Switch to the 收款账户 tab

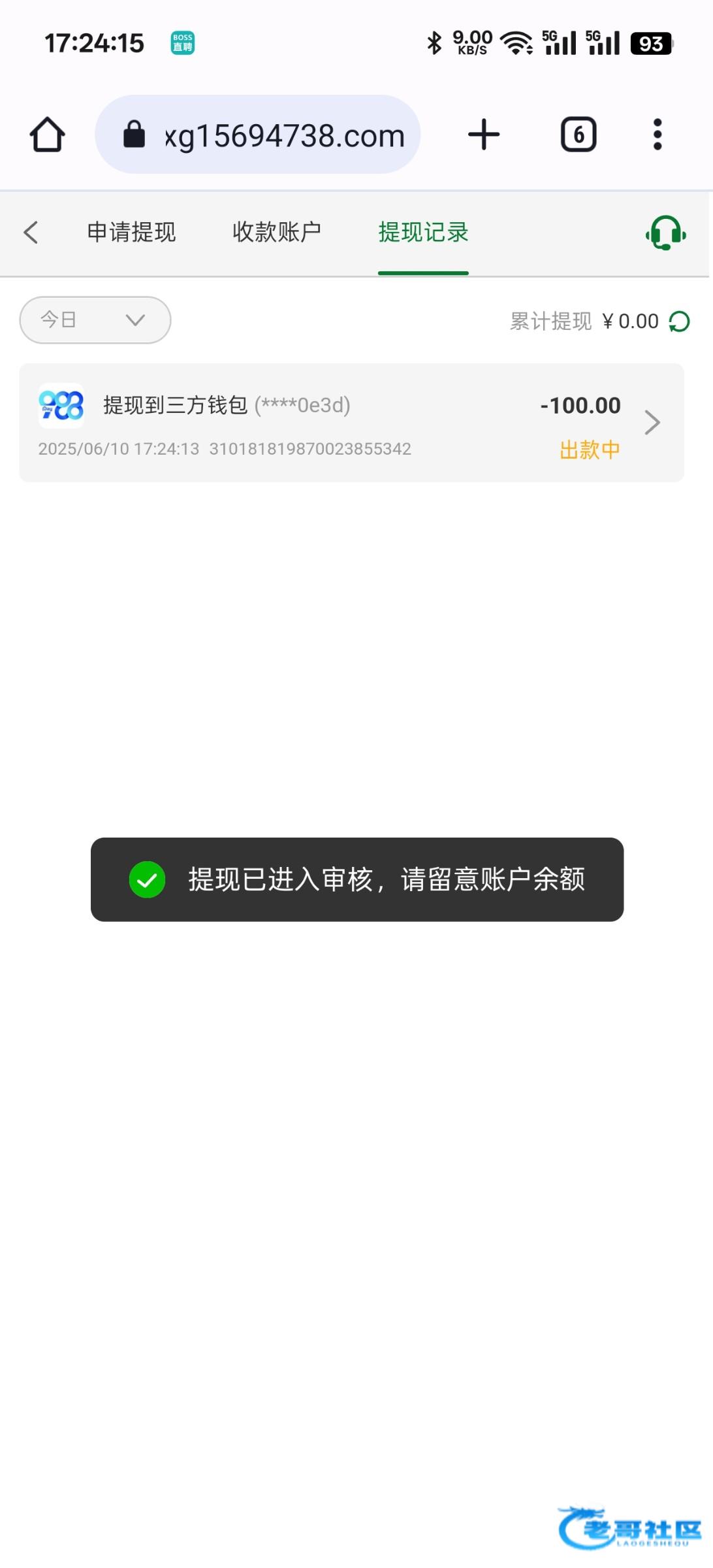click(x=277, y=232)
